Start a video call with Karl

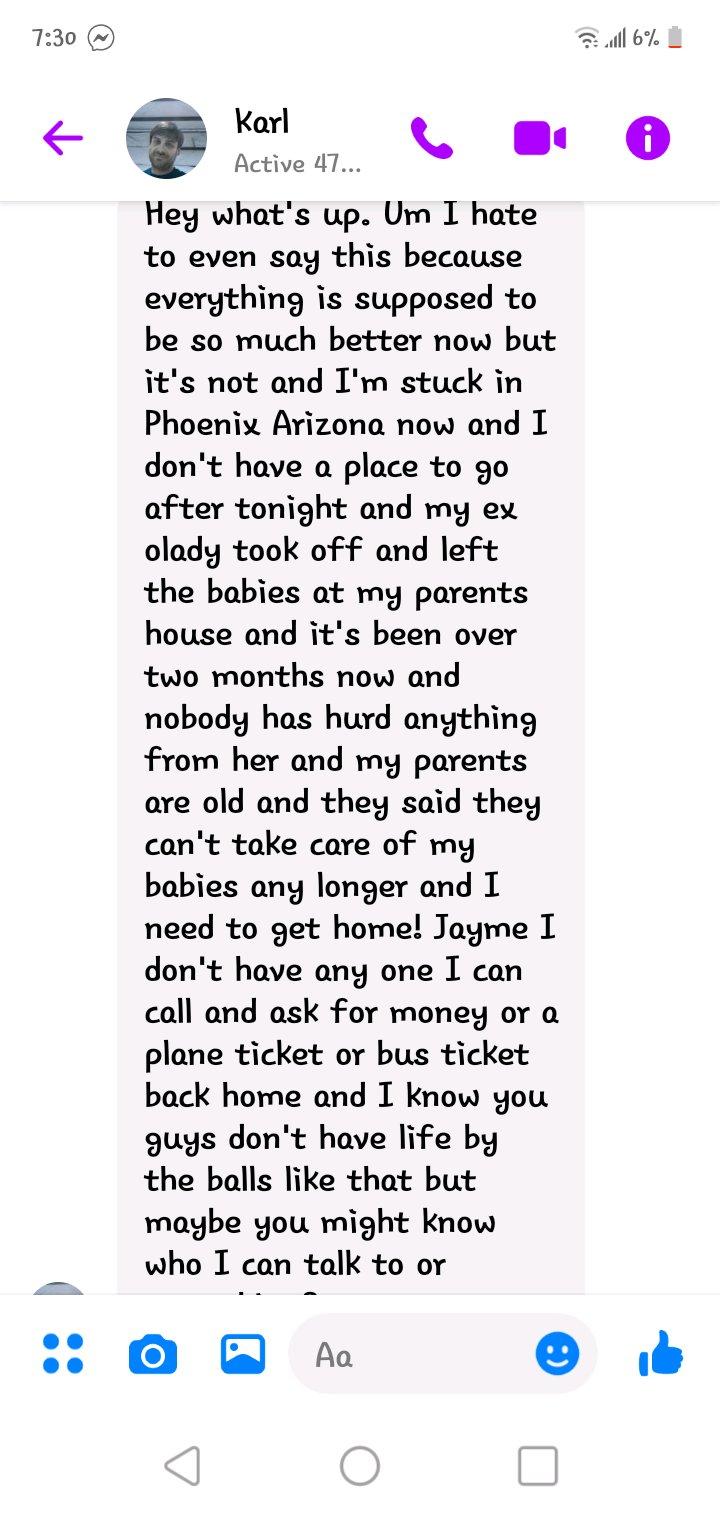(x=540, y=139)
